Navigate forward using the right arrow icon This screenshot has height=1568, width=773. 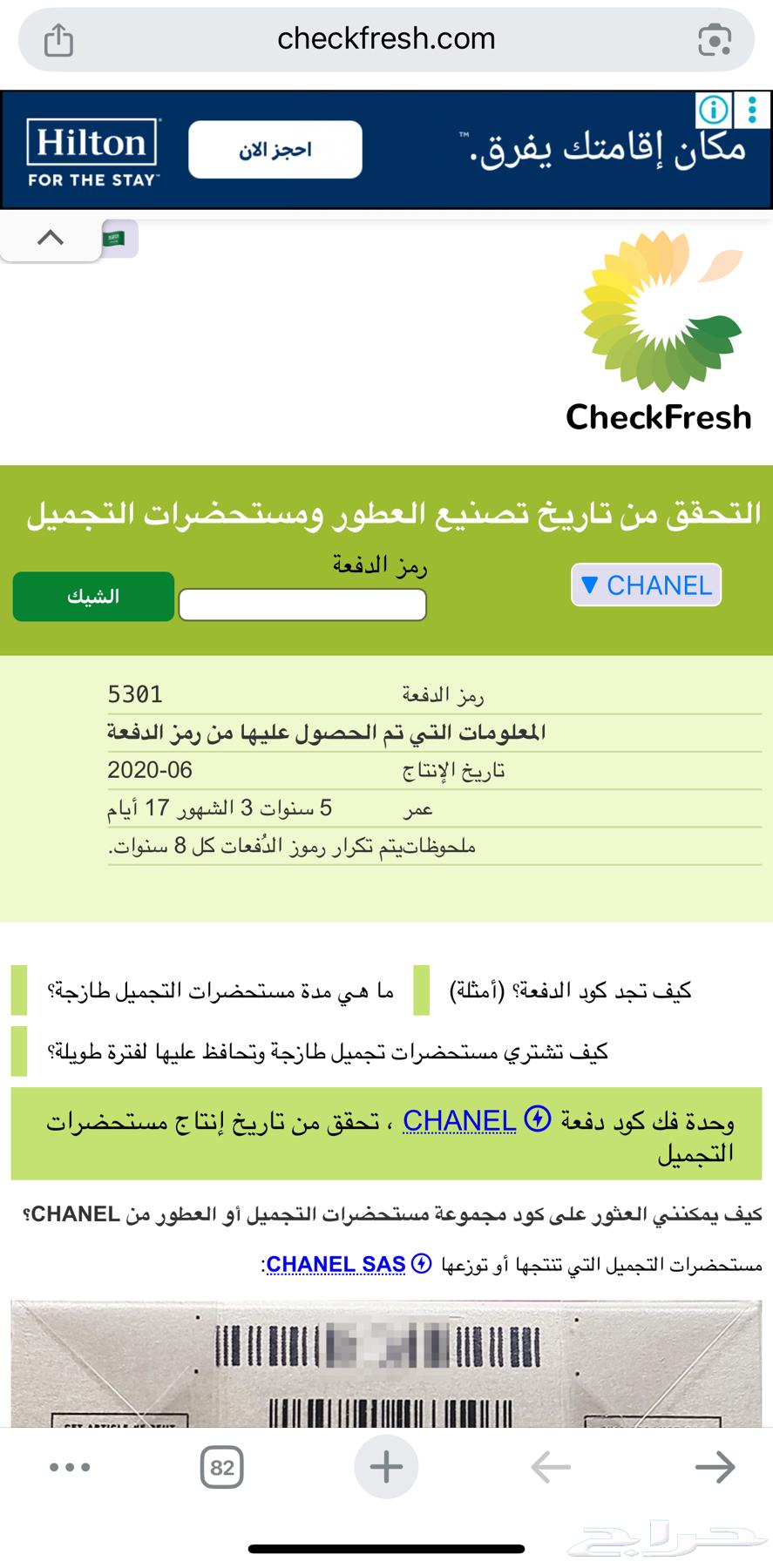(x=715, y=1466)
